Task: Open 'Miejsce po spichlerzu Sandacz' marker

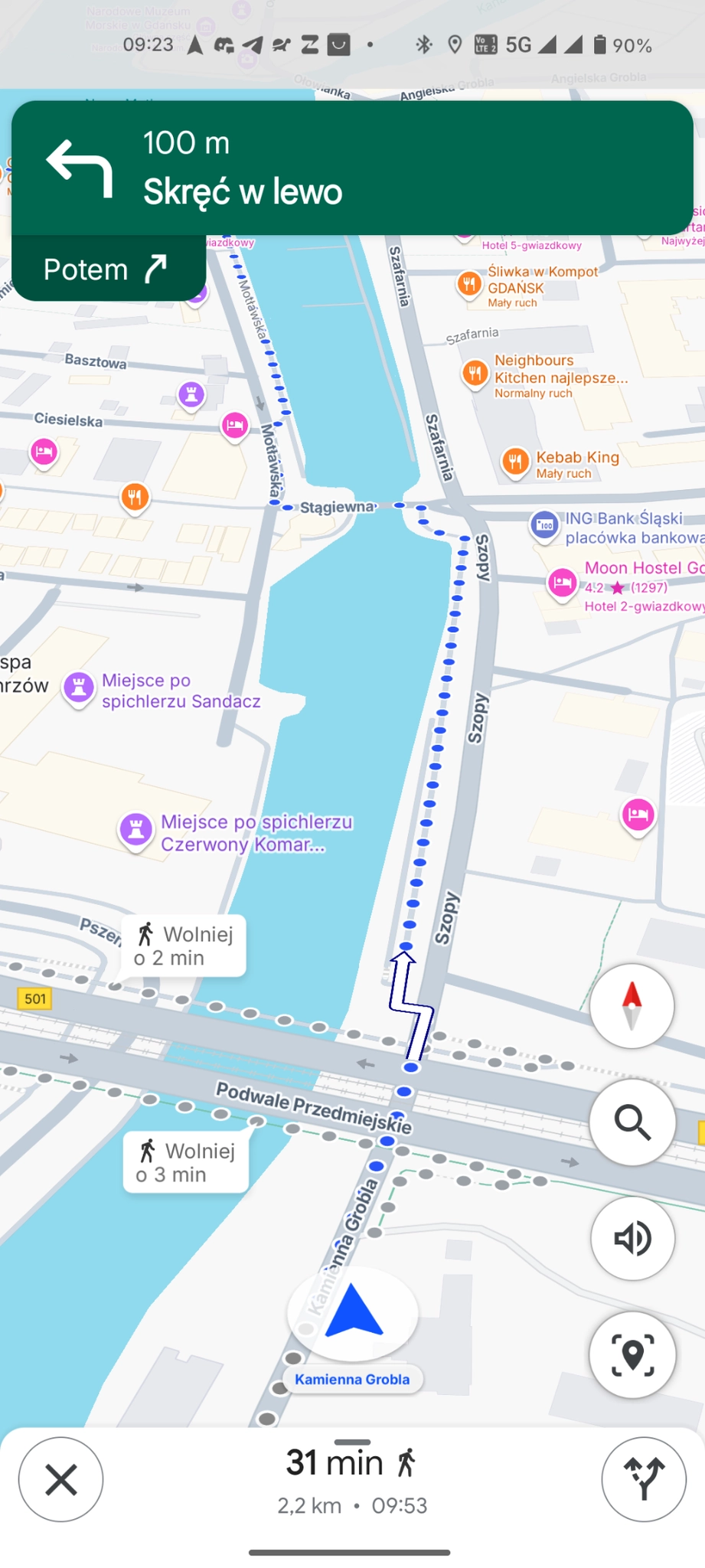Action: tap(79, 687)
